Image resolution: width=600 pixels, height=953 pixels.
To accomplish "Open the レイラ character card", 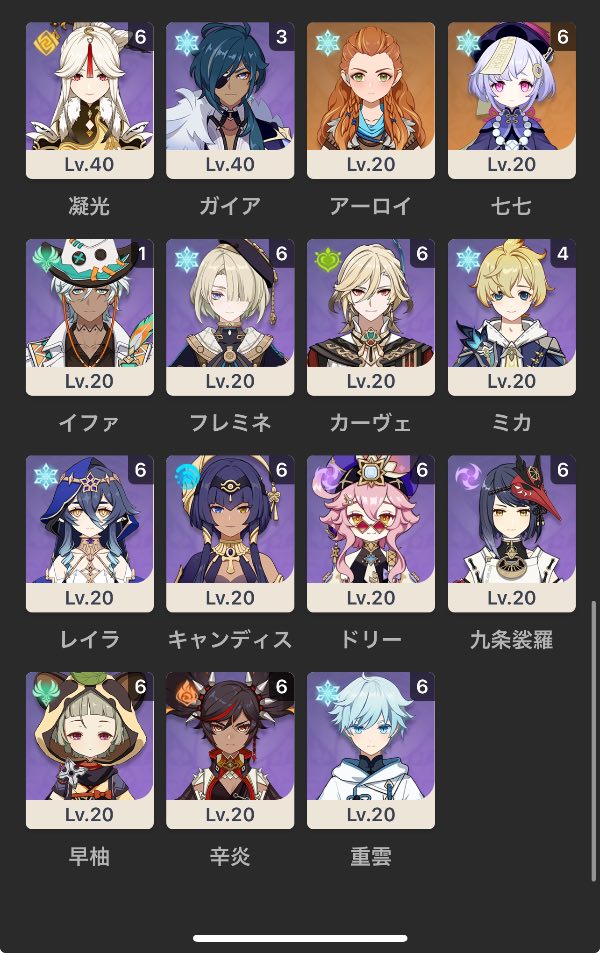I will pos(89,533).
